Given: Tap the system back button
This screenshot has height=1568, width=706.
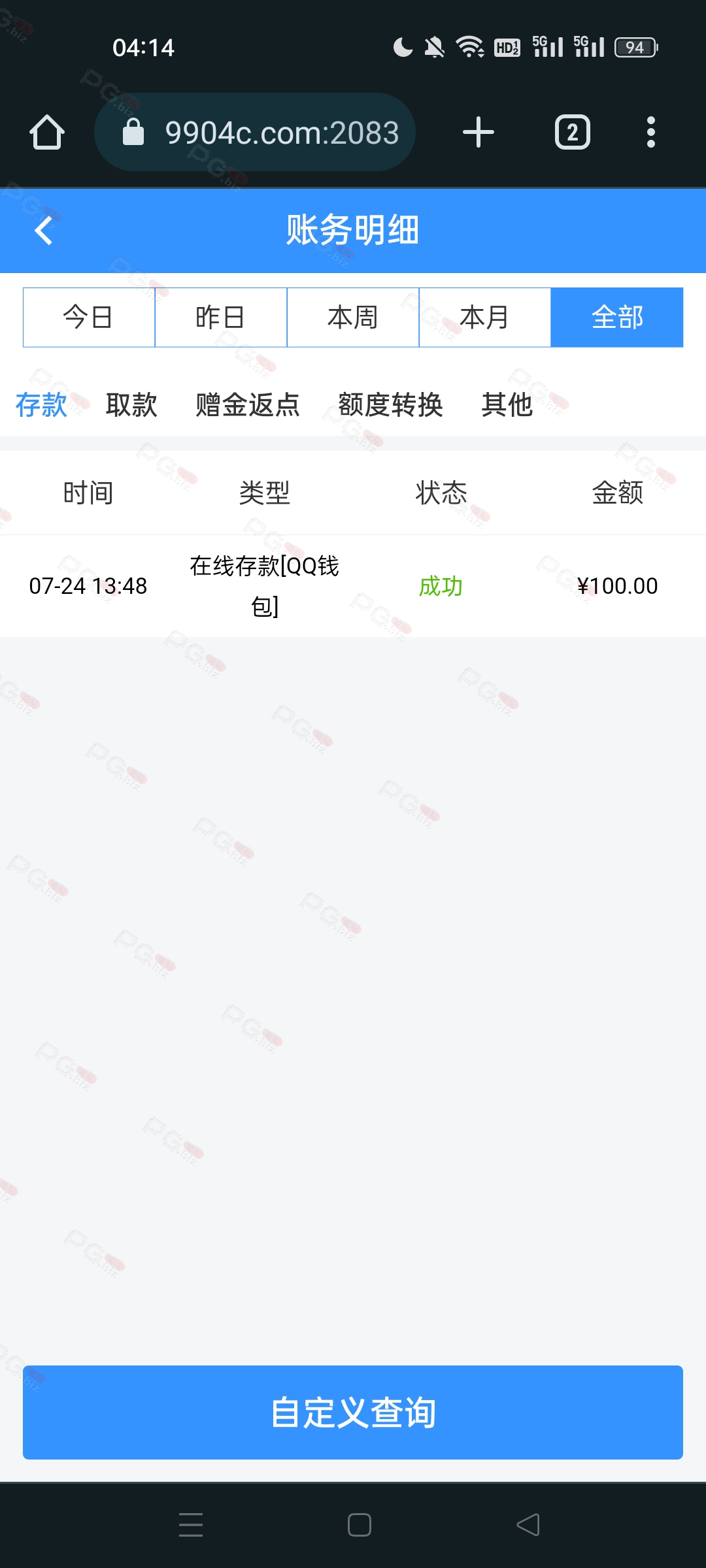Looking at the screenshot, I should [528, 1525].
